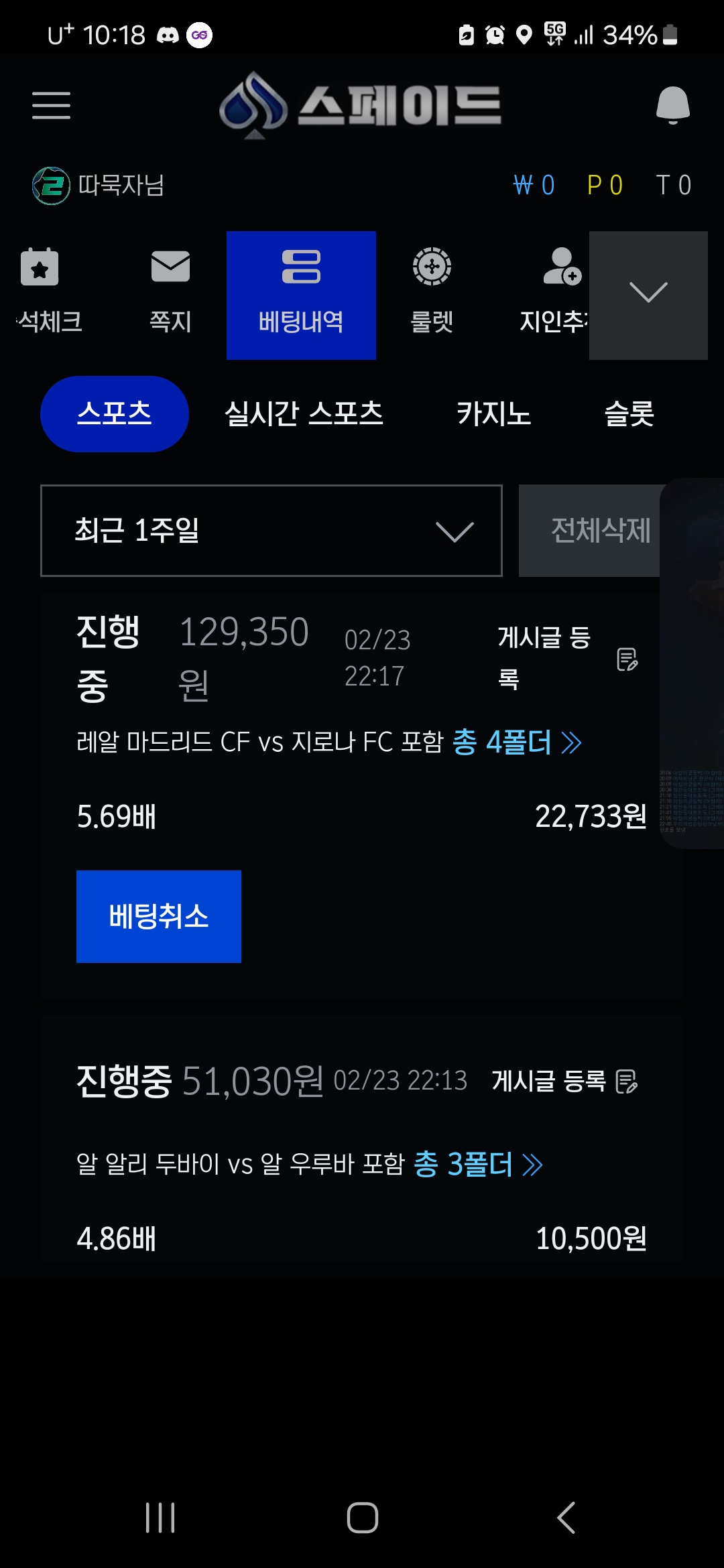
Task: Select the 스포츠 tab
Action: point(115,413)
